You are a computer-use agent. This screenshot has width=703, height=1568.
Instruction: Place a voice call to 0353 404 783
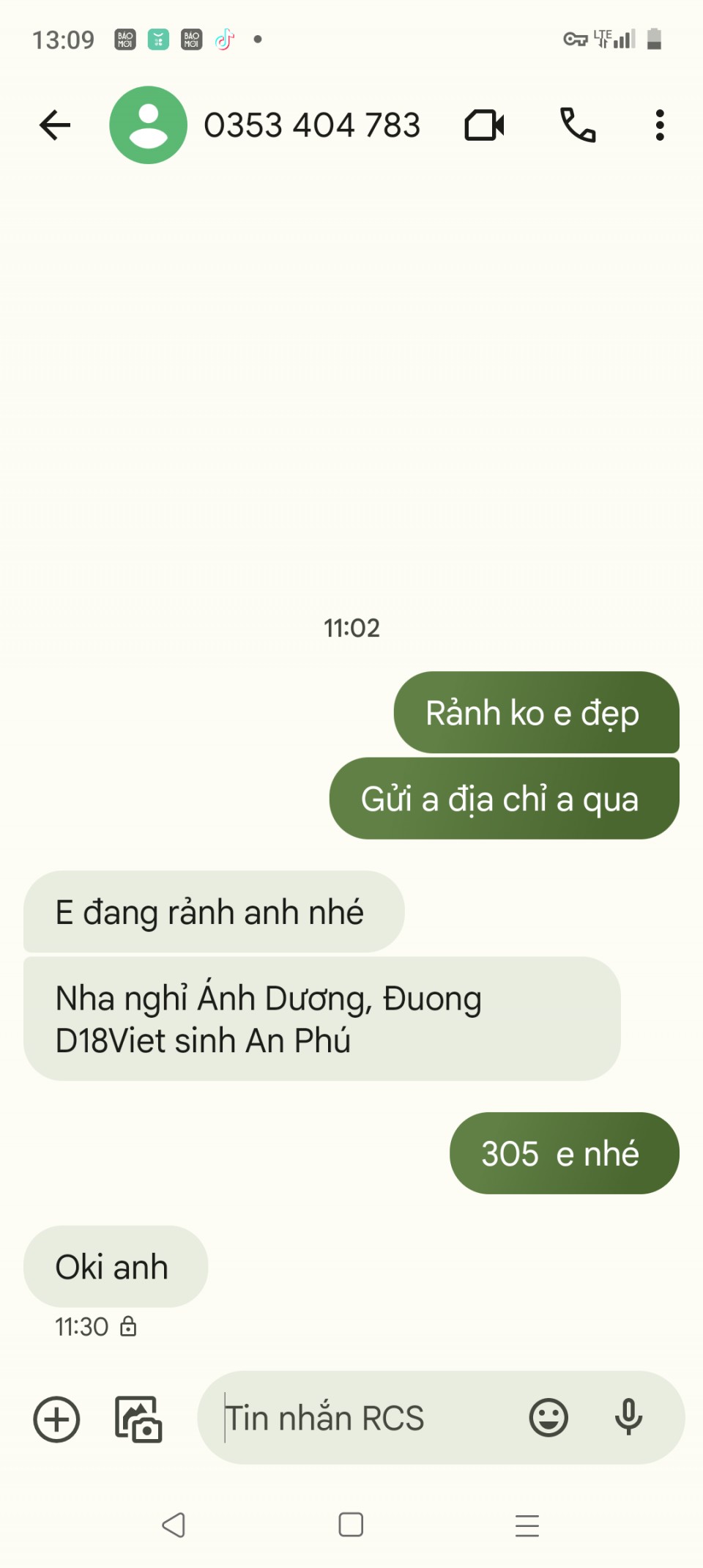point(578,125)
